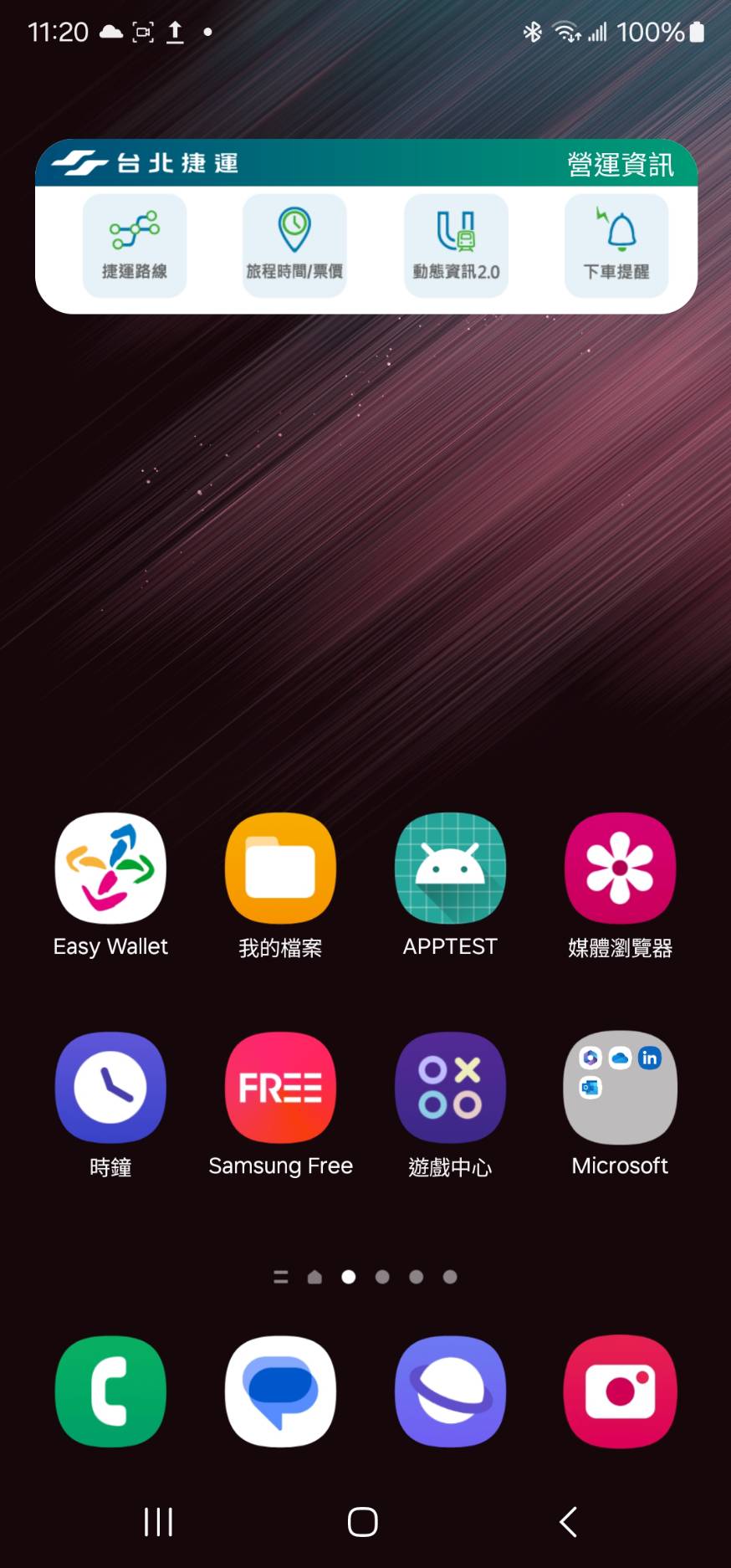Open the 遊戲中心 game launcher
Image resolution: width=731 pixels, height=1568 pixels.
point(450,1088)
